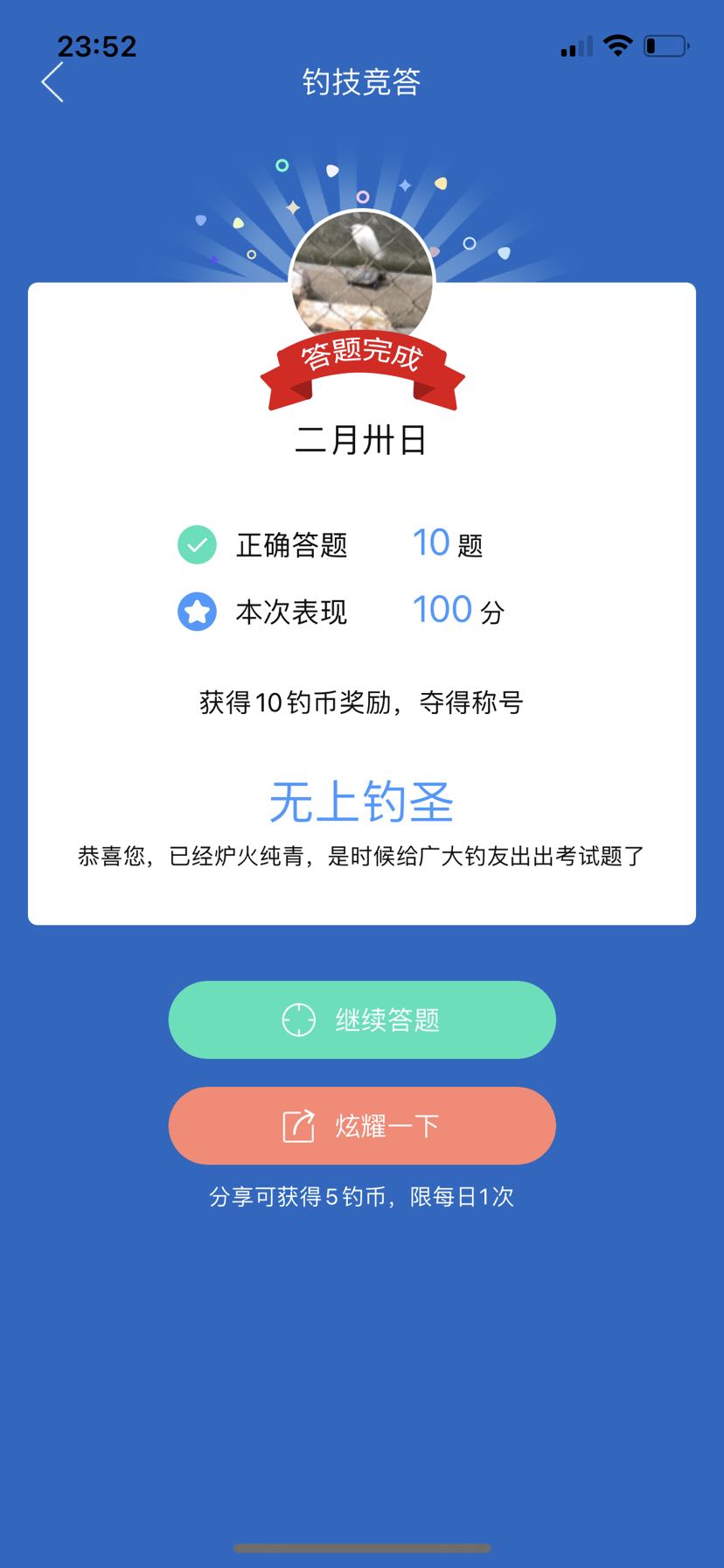Tap 继续答题 to continue the quiz
The width and height of the screenshot is (724, 1568).
362,1019
